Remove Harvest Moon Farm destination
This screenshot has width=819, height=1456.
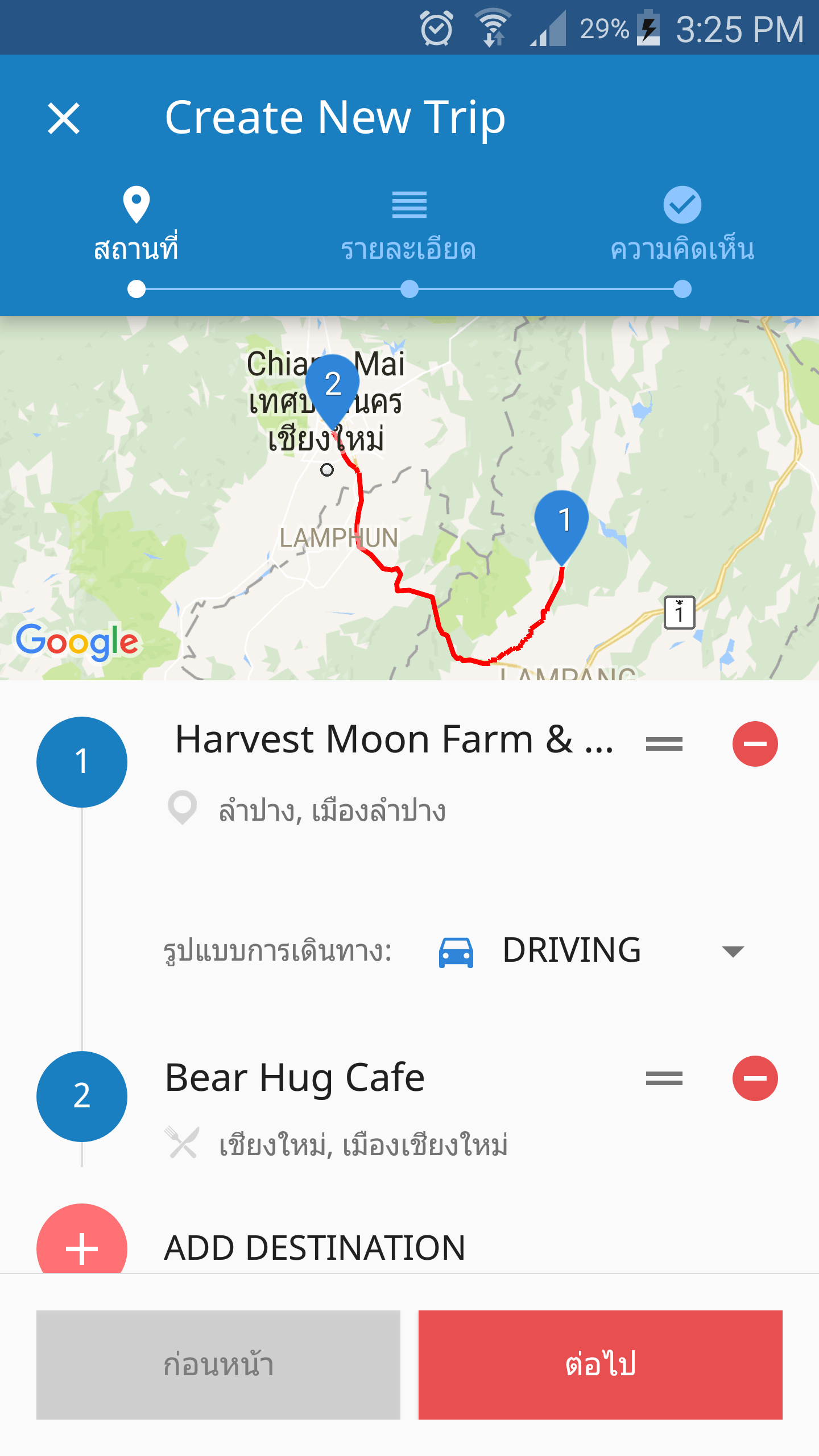(x=755, y=744)
